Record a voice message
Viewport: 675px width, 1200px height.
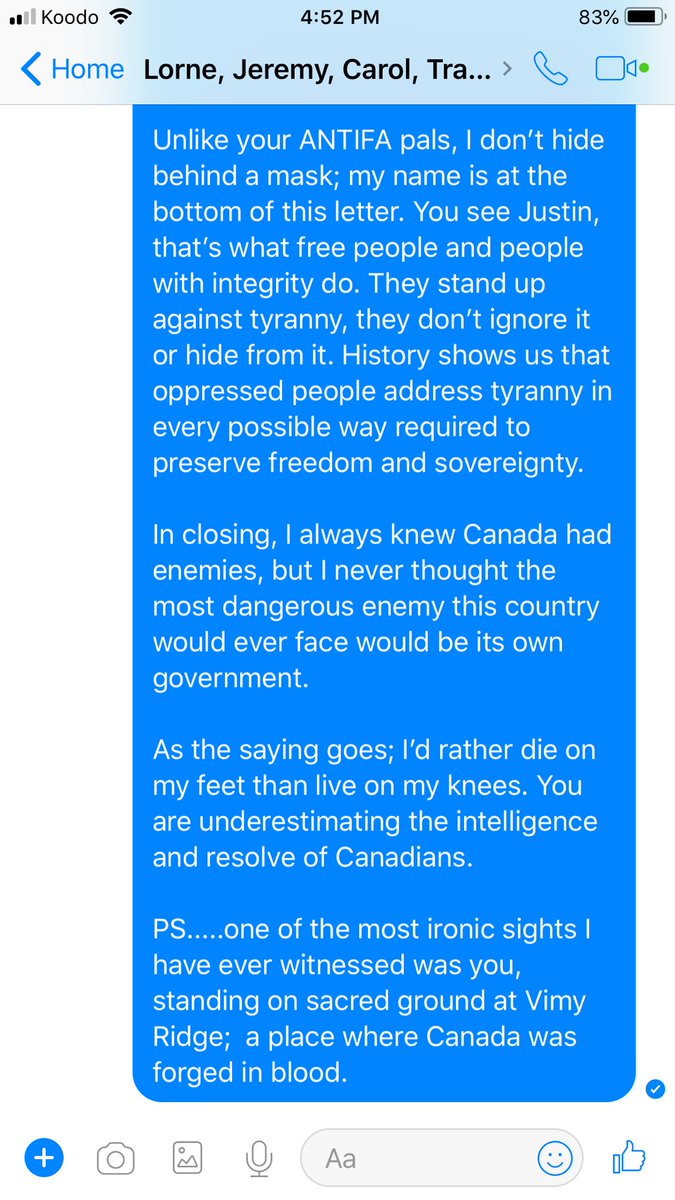259,1158
